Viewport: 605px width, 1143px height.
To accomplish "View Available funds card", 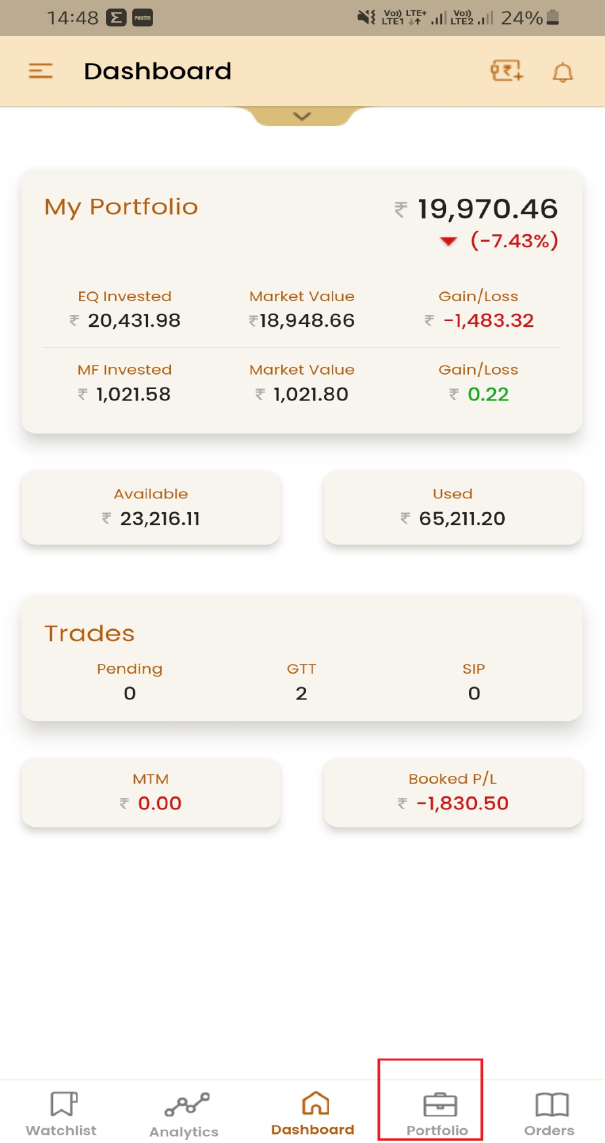I will click(x=151, y=507).
